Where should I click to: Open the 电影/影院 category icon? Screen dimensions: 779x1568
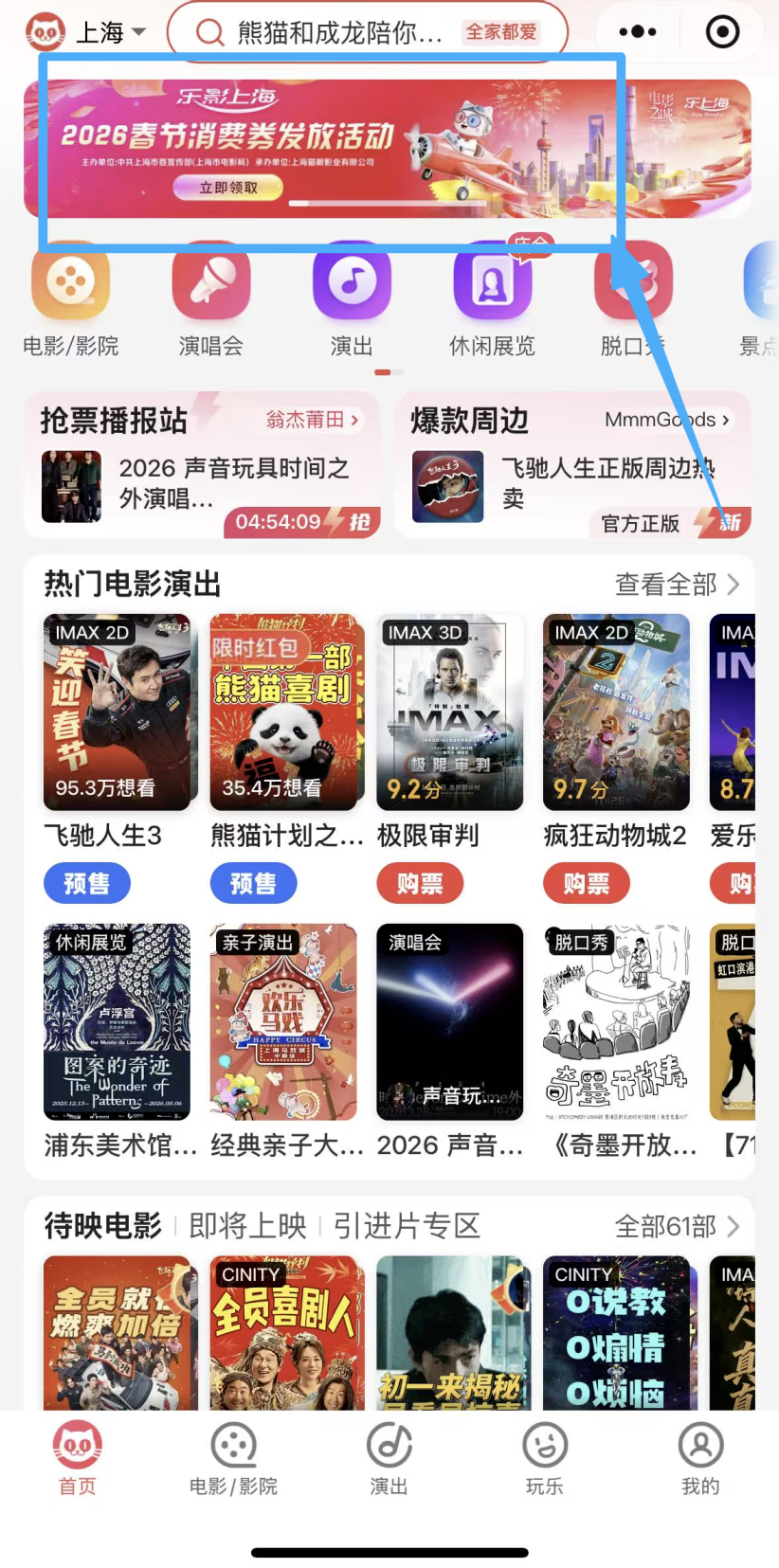pos(69,282)
